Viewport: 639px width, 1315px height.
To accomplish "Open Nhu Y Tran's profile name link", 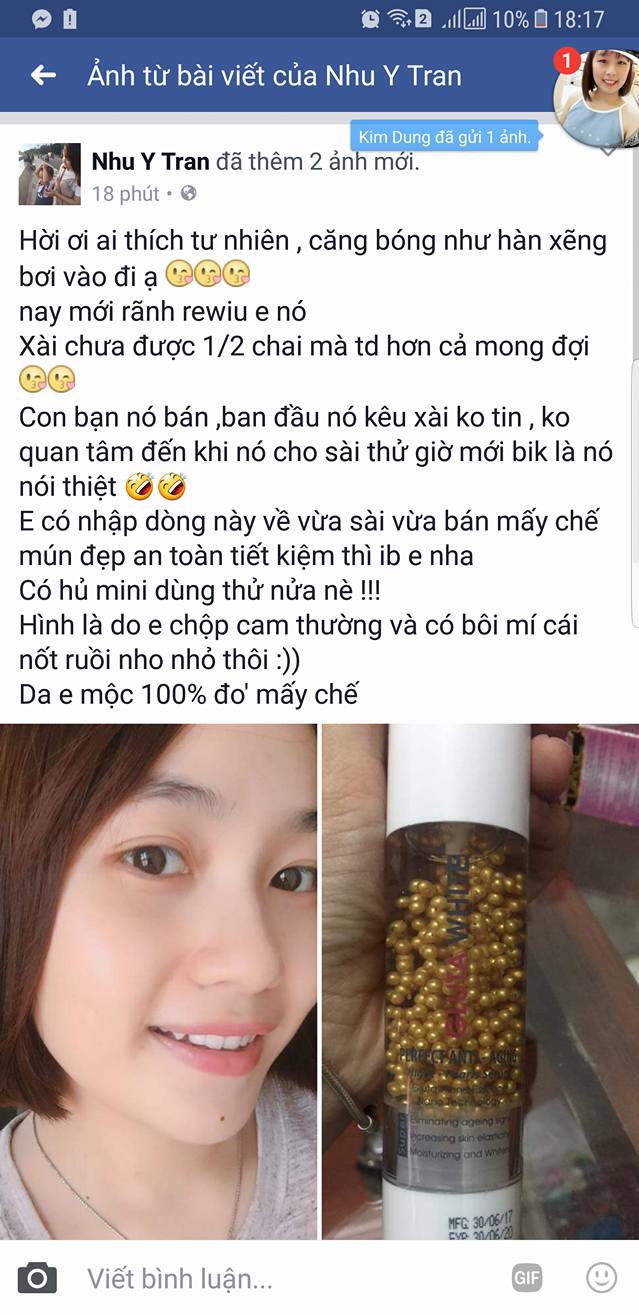I will pos(150,161).
